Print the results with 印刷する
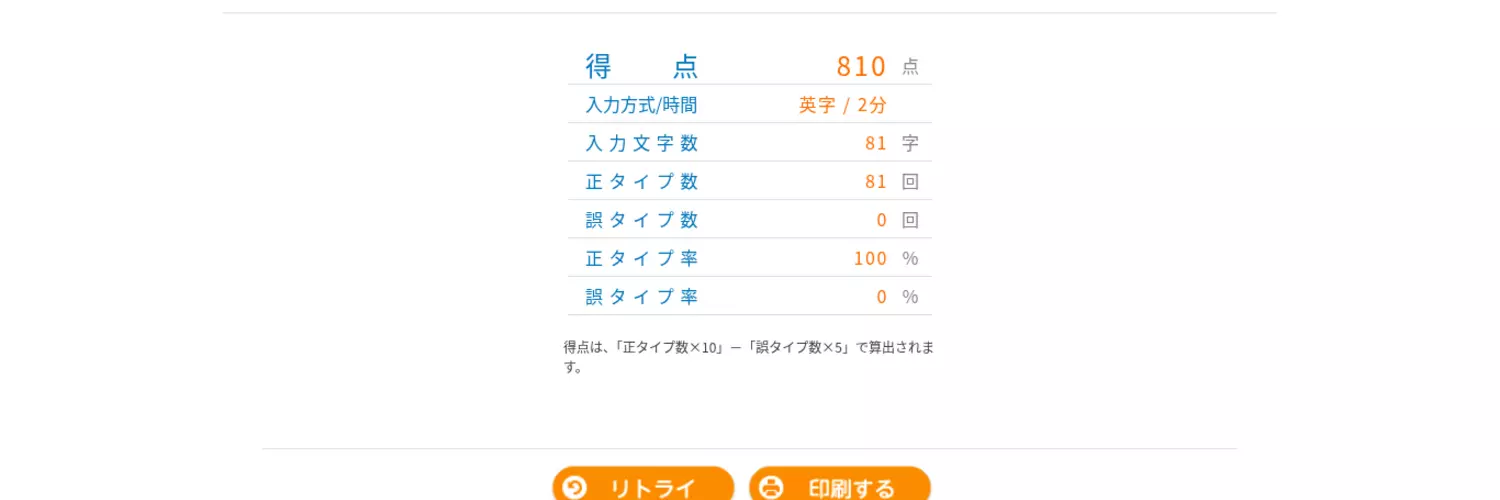Screen dimensions: 1500x500 pos(840,487)
